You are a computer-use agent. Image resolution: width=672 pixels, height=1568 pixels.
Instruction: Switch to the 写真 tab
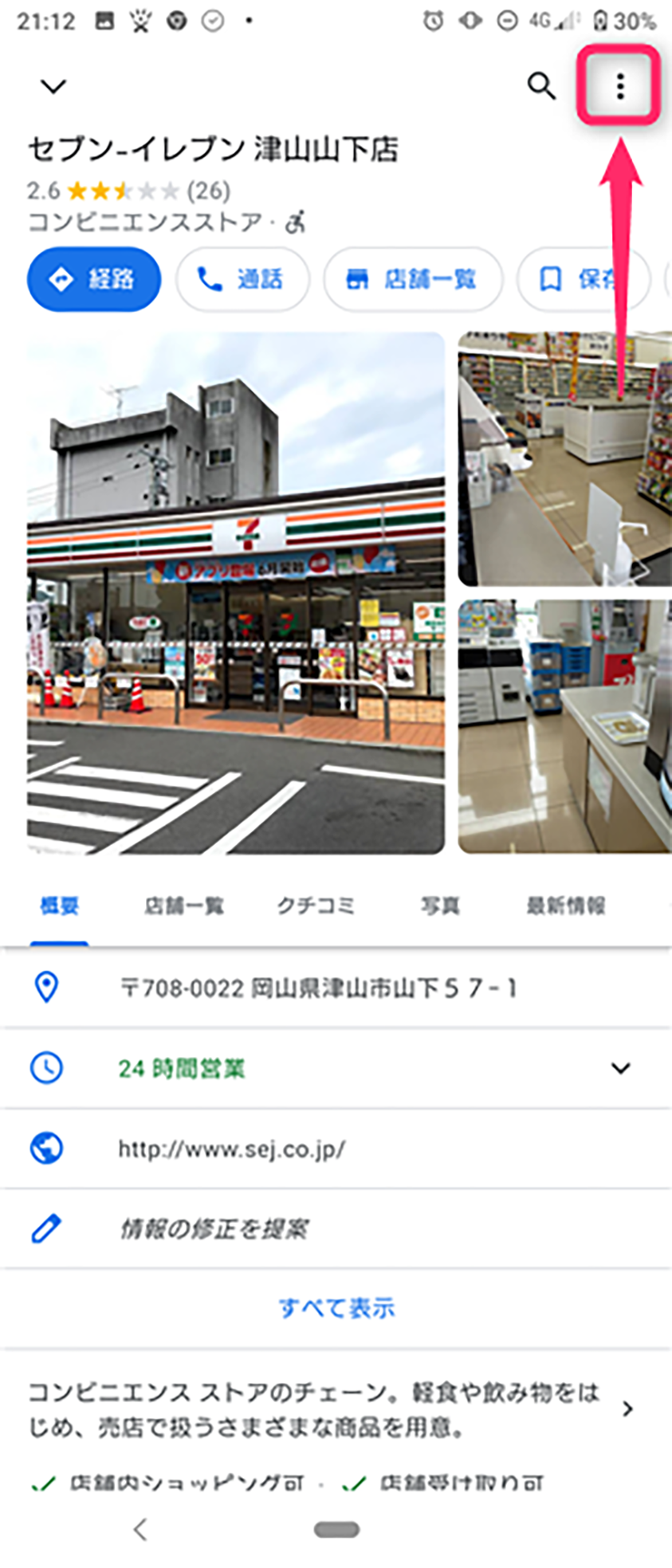click(440, 906)
